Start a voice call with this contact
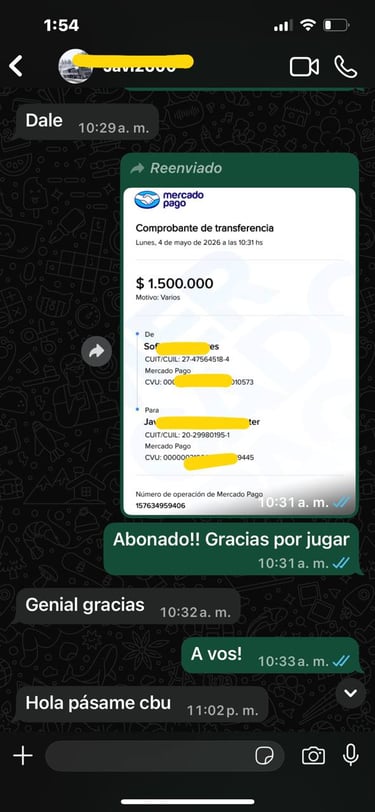 (345, 67)
